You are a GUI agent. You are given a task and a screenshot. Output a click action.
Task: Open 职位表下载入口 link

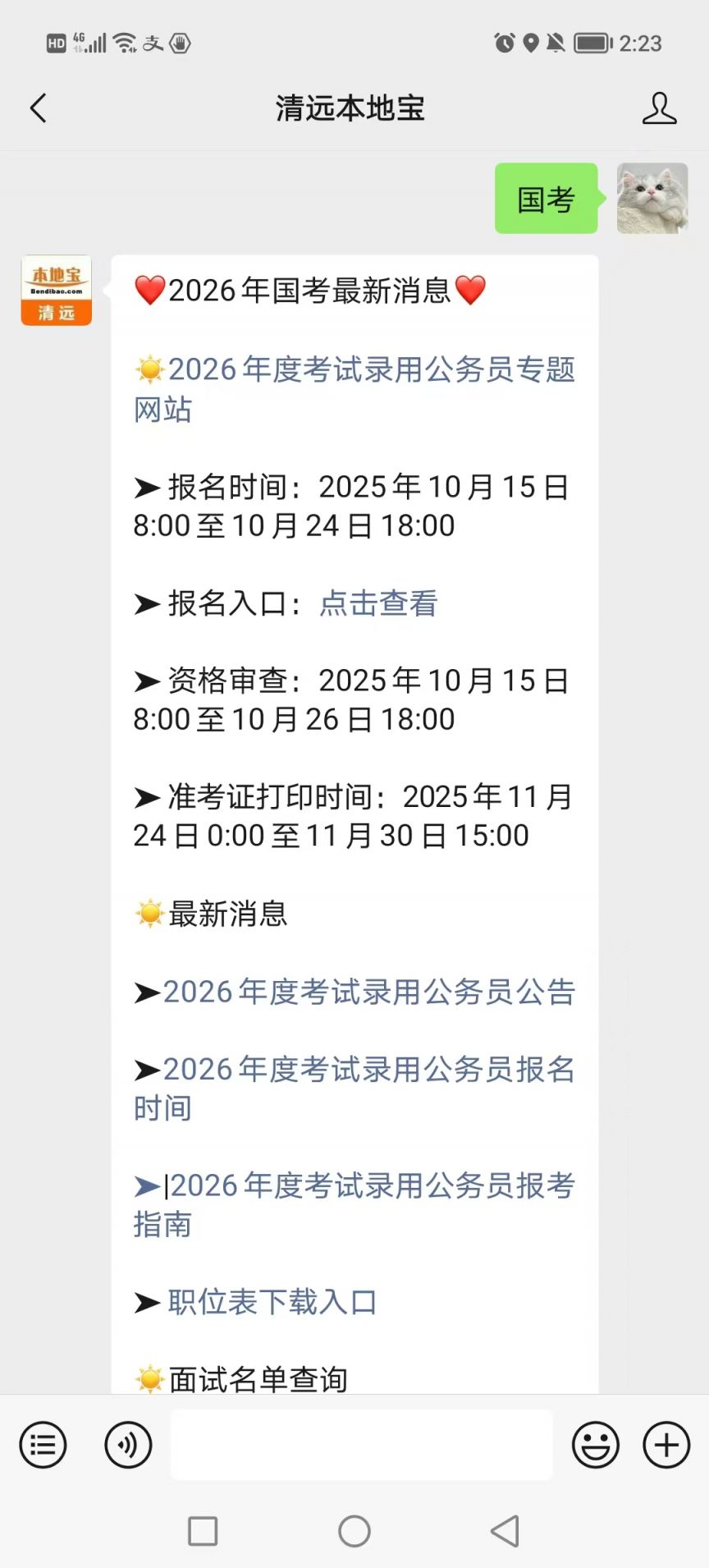pyautogui.click(x=272, y=1302)
